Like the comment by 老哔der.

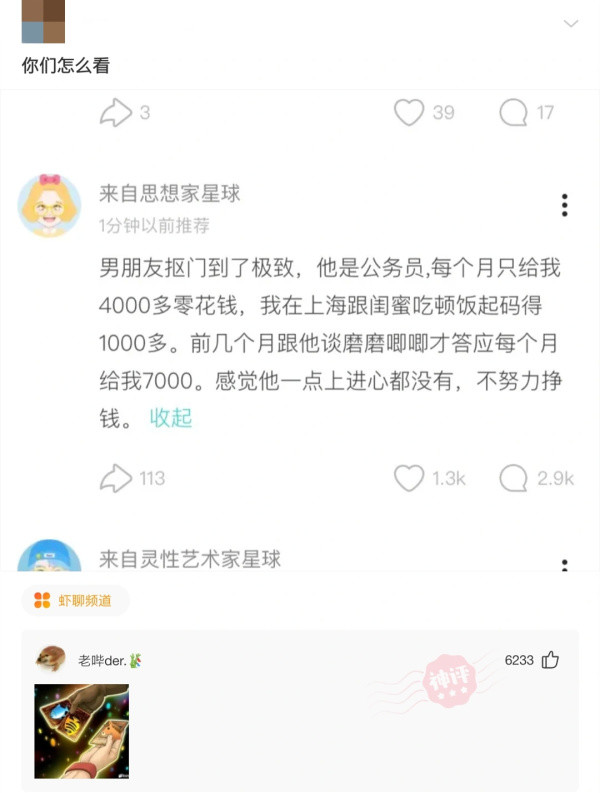[550, 659]
